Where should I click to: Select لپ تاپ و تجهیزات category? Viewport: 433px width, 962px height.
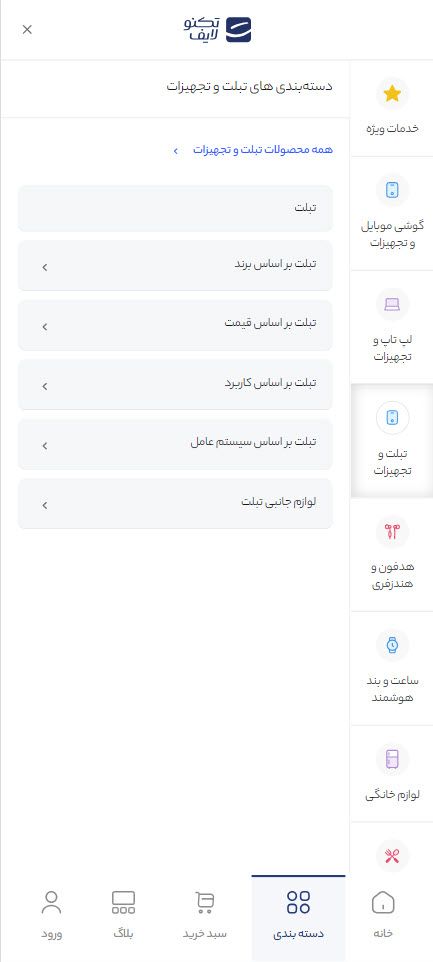(392, 327)
